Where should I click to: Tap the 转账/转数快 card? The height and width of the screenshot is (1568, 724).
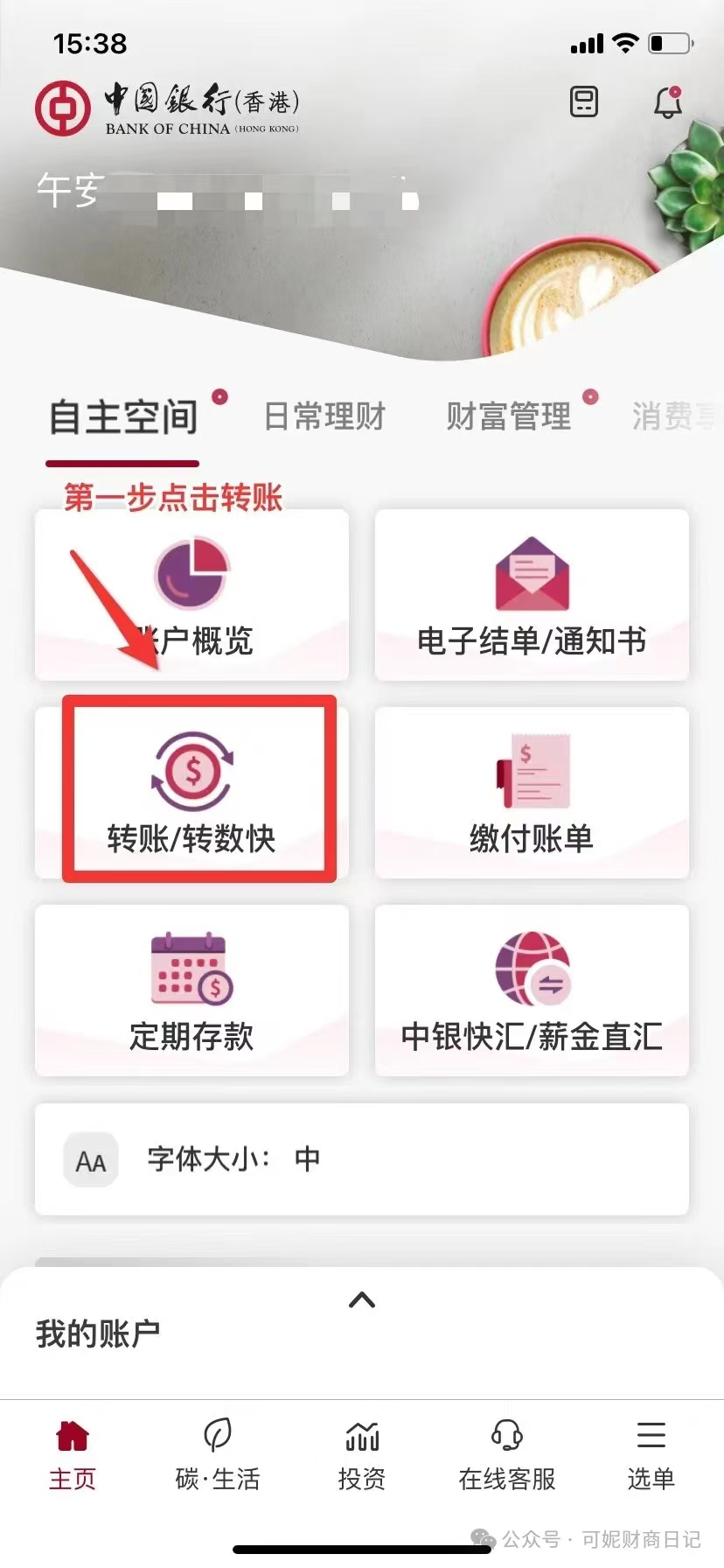pyautogui.click(x=191, y=792)
